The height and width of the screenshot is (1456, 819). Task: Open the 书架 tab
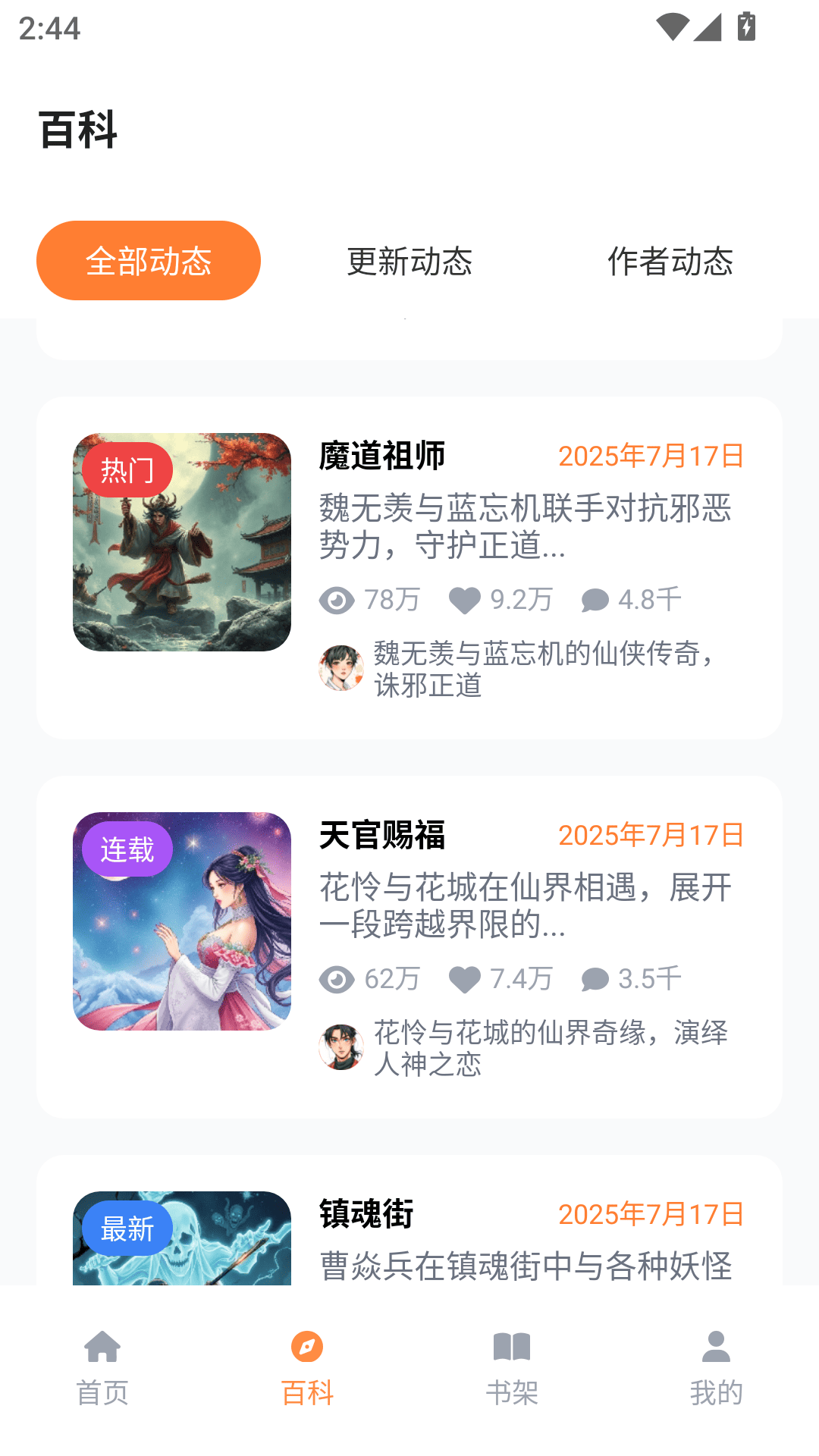pyautogui.click(x=512, y=1369)
